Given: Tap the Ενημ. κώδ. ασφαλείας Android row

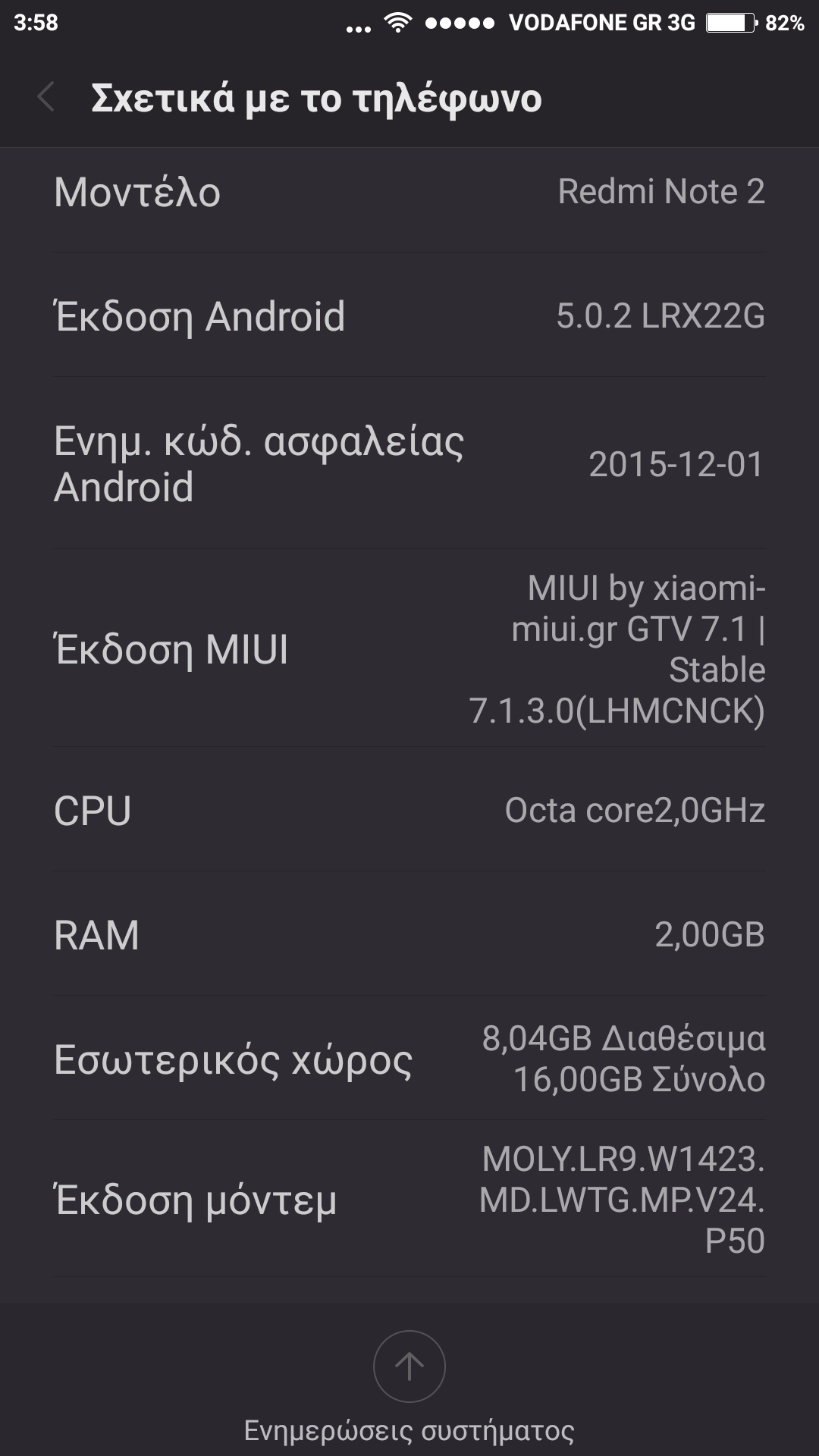Looking at the screenshot, I should (409, 463).
